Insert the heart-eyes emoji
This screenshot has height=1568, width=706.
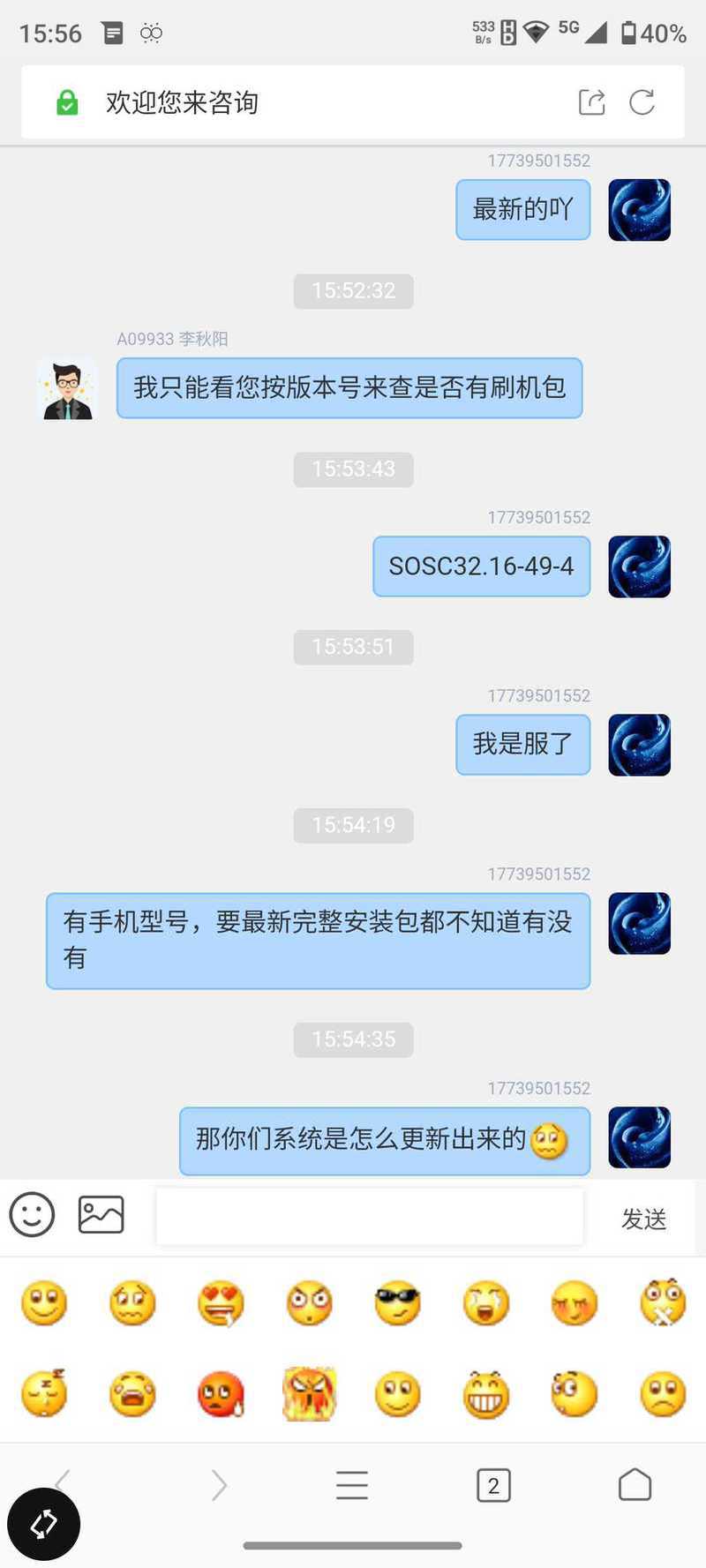coord(221,1303)
